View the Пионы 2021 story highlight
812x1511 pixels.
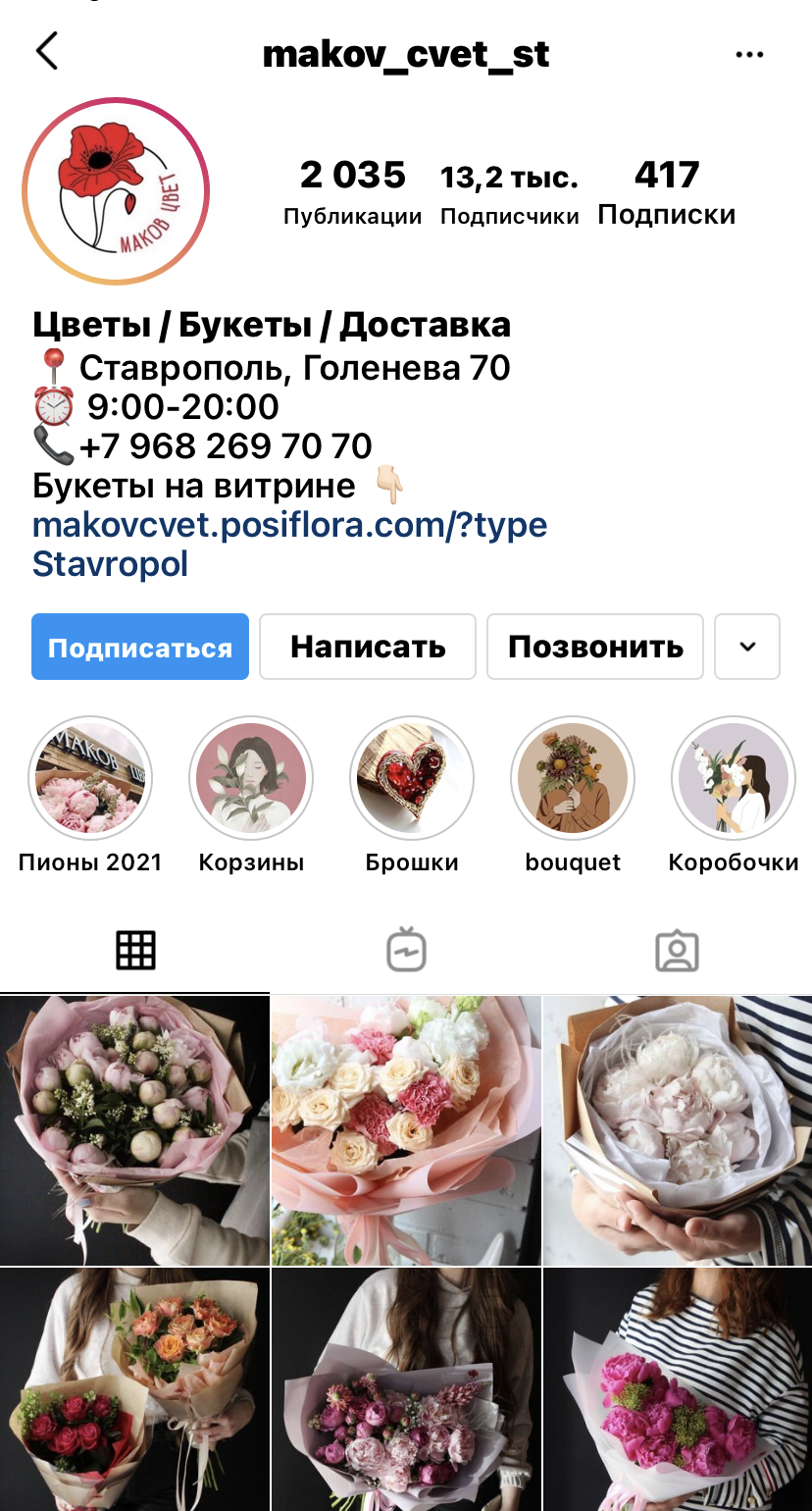tap(90, 778)
